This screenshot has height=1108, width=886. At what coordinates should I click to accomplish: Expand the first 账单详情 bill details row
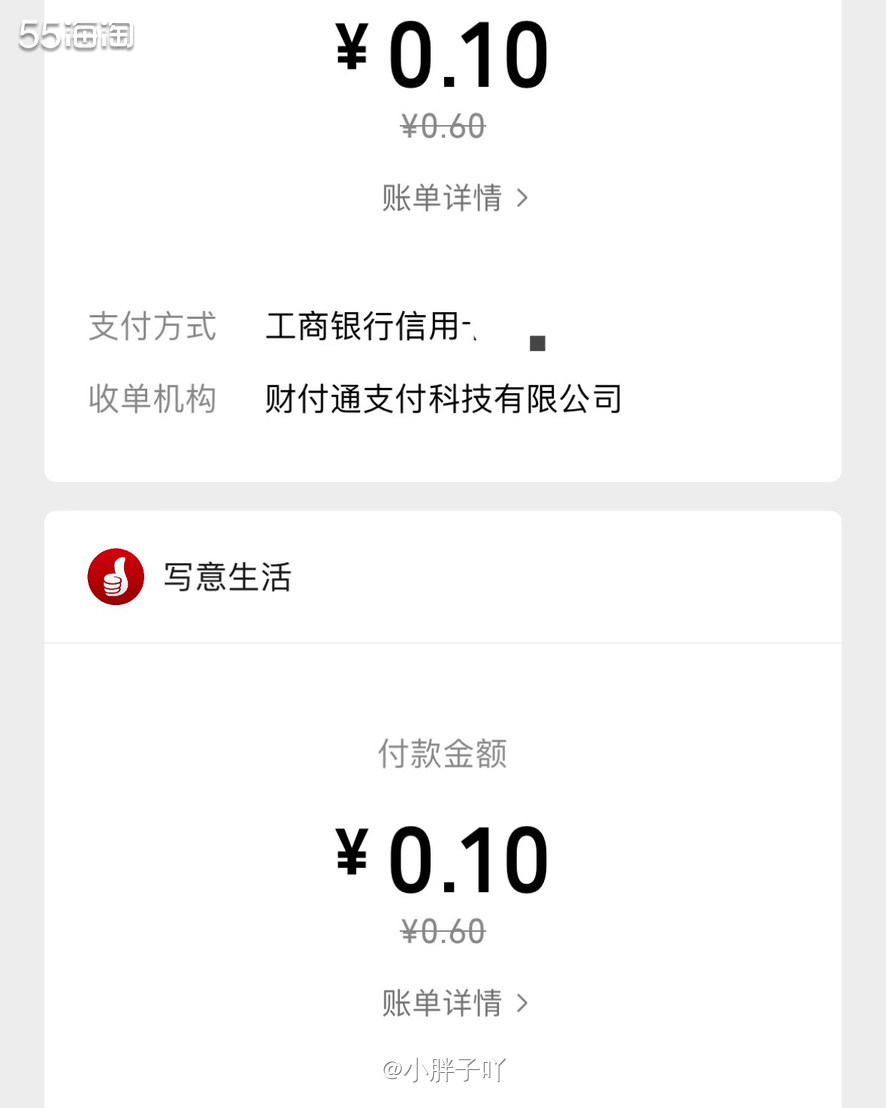[443, 198]
